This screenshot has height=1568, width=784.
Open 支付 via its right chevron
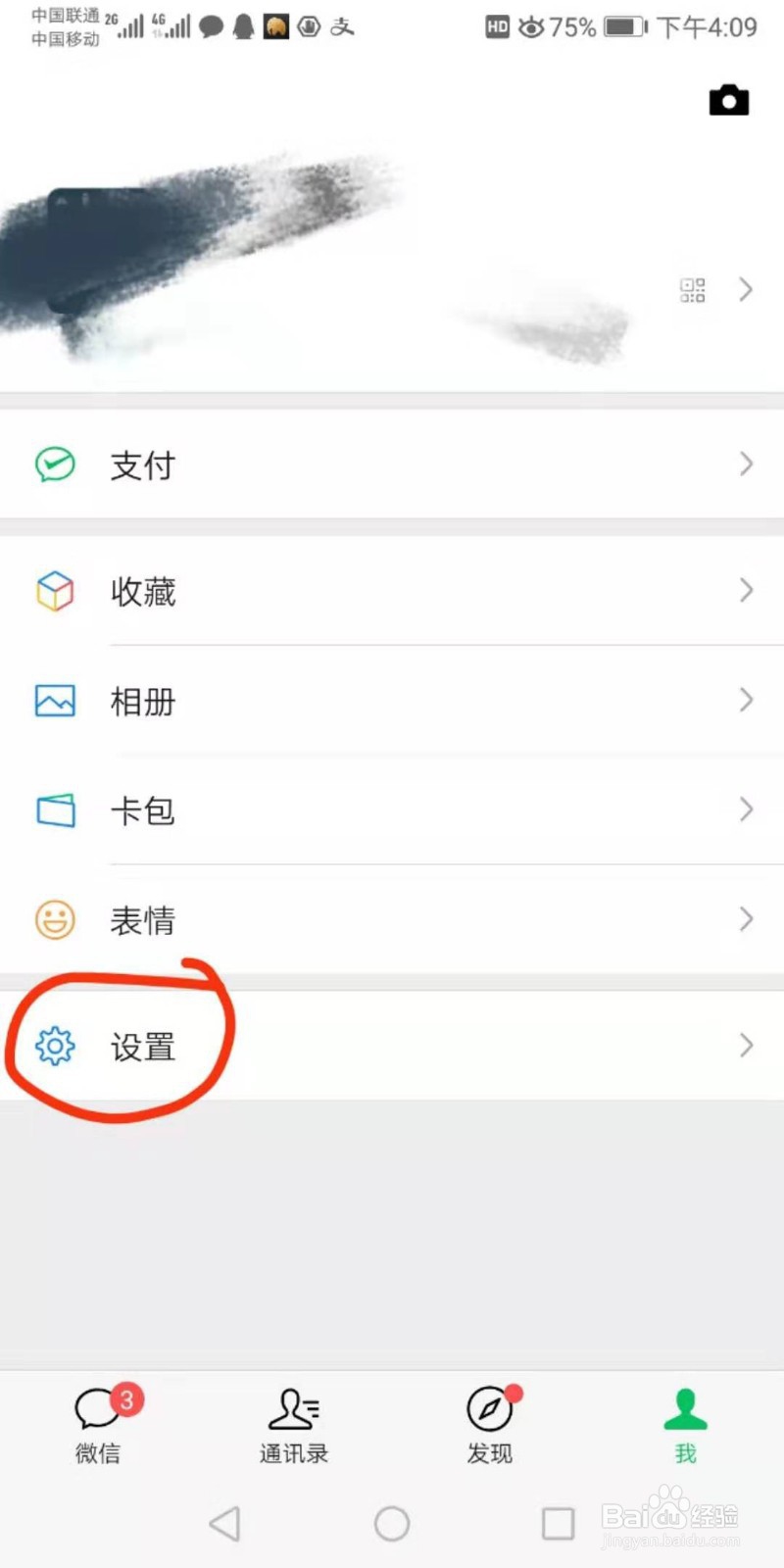tap(747, 465)
